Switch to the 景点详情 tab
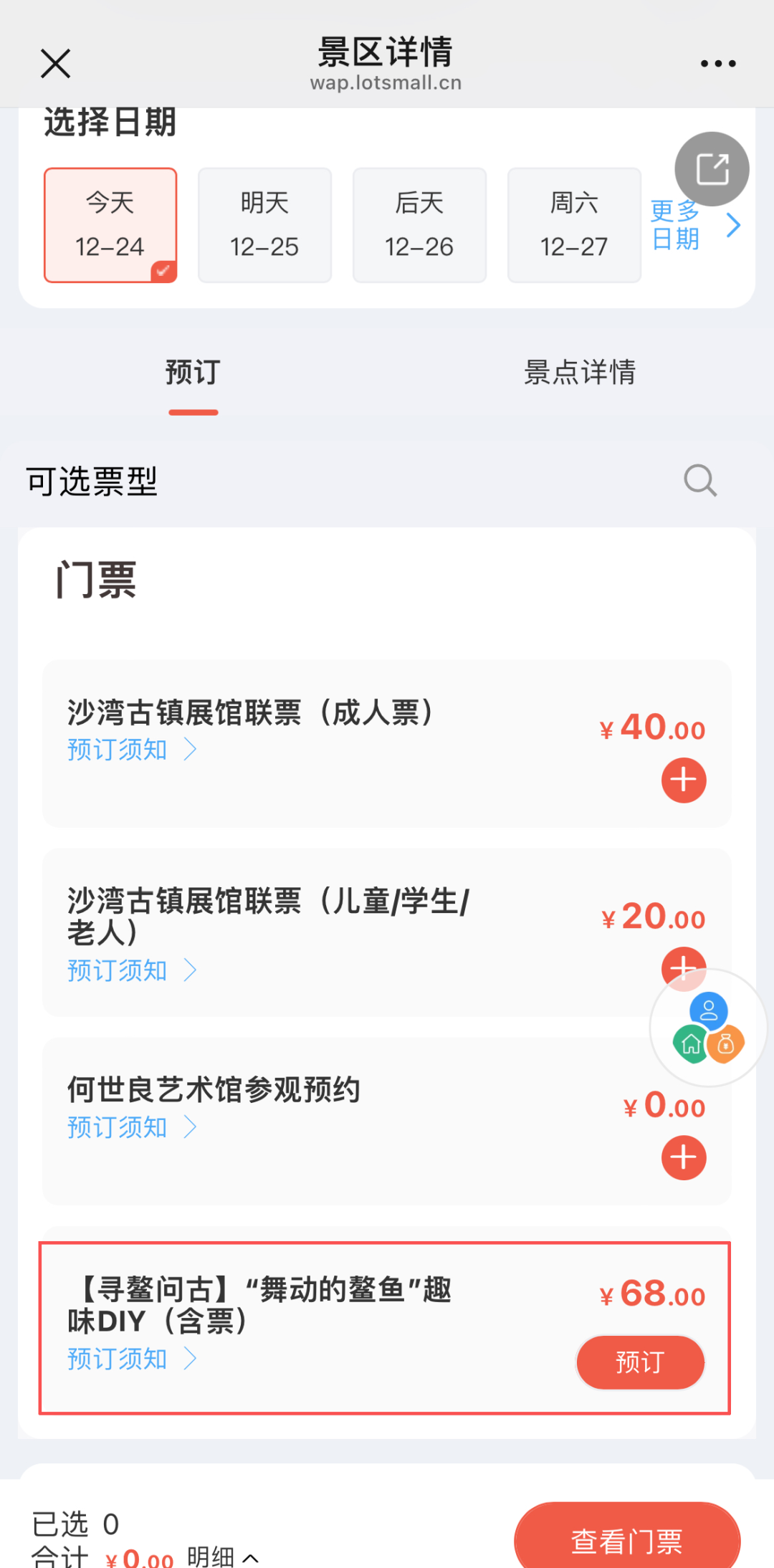This screenshot has height=1568, width=774. (580, 372)
